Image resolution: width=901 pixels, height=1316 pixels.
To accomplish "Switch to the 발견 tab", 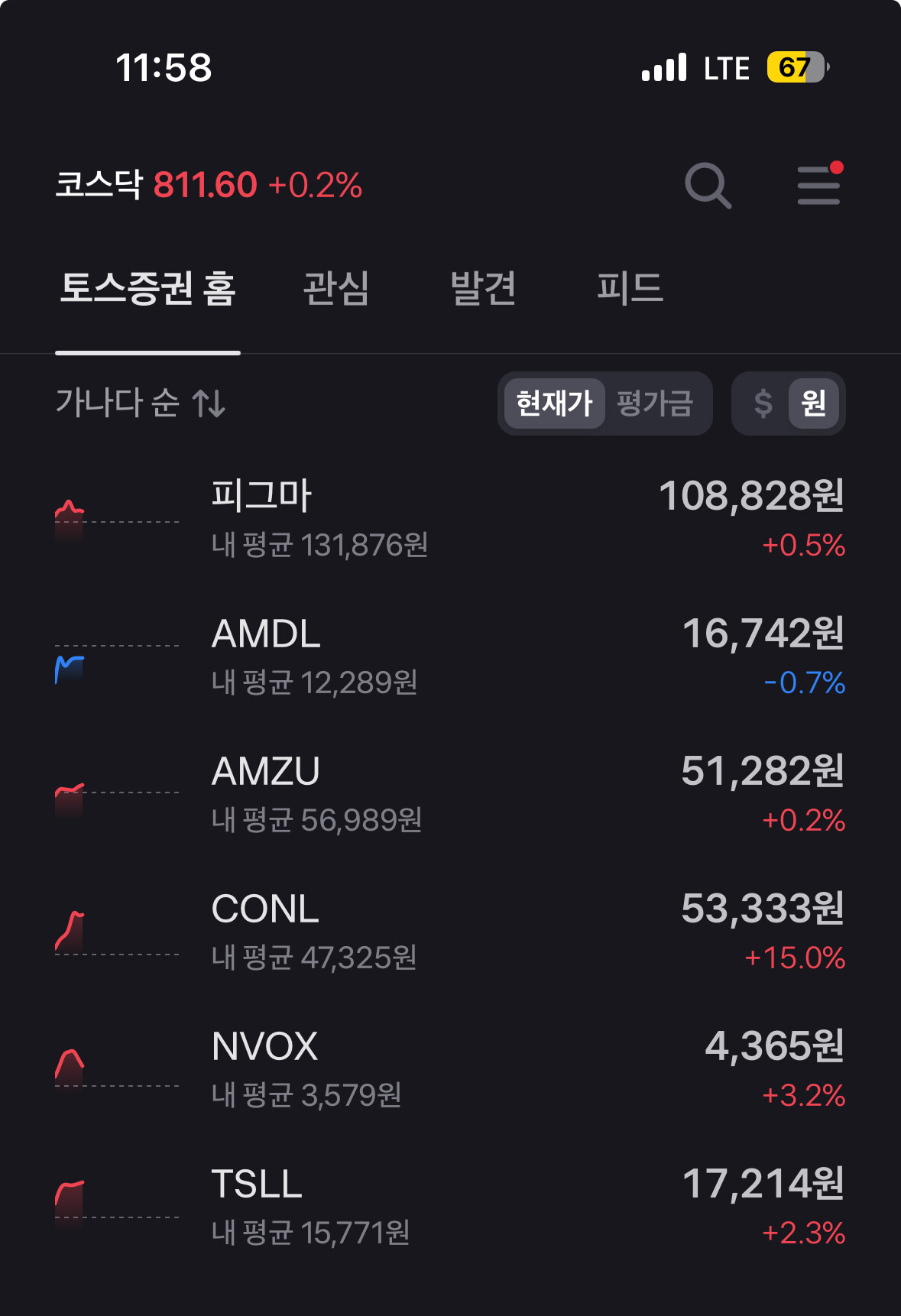I will point(483,289).
